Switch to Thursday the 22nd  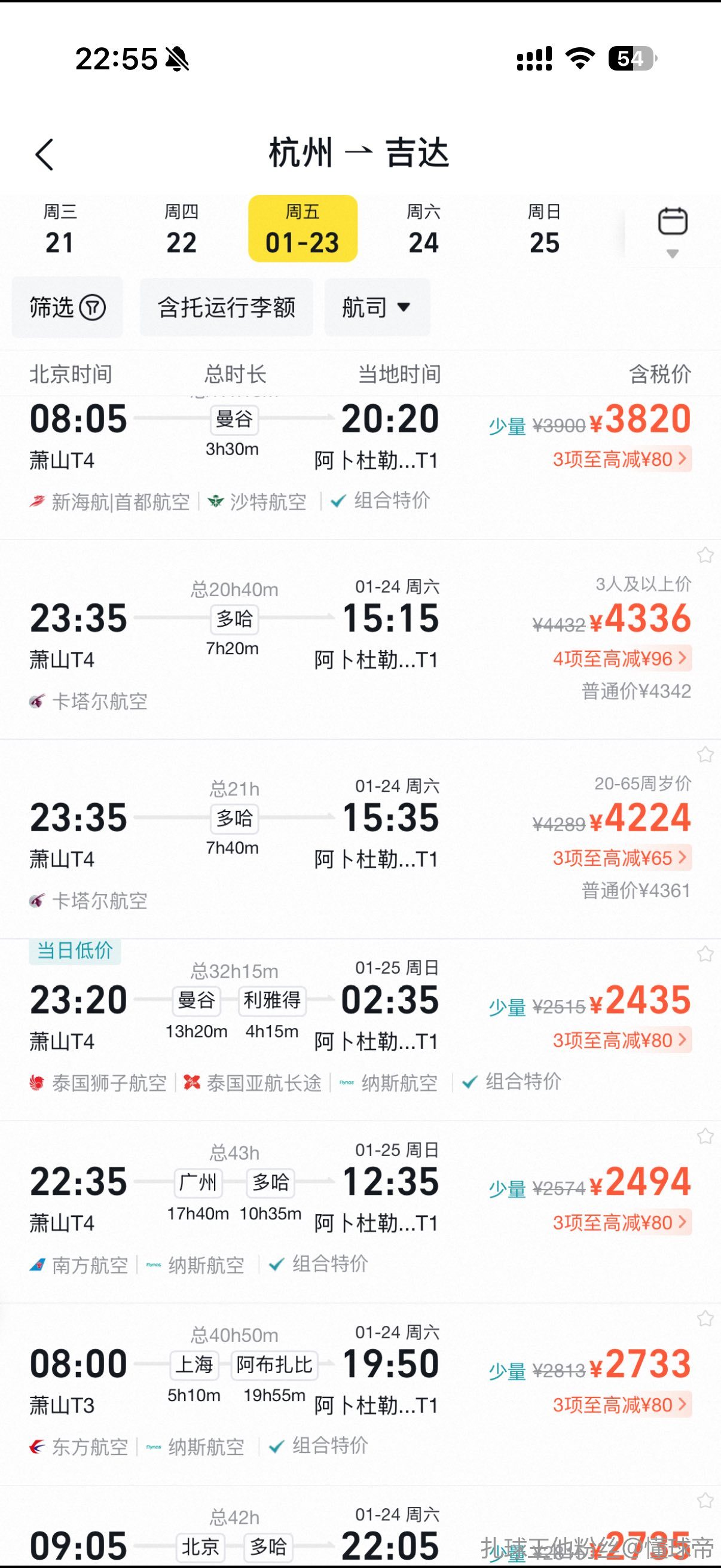point(181,230)
